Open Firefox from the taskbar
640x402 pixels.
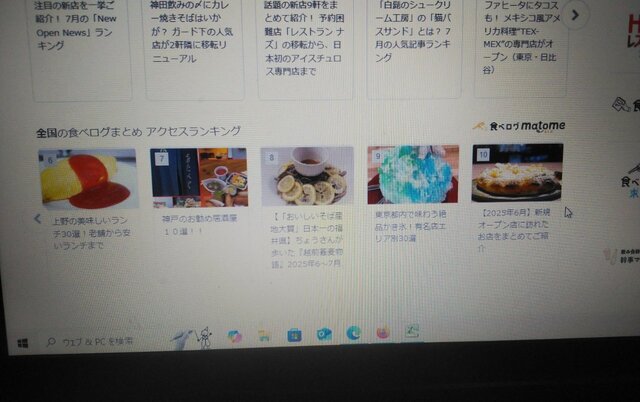383,333
